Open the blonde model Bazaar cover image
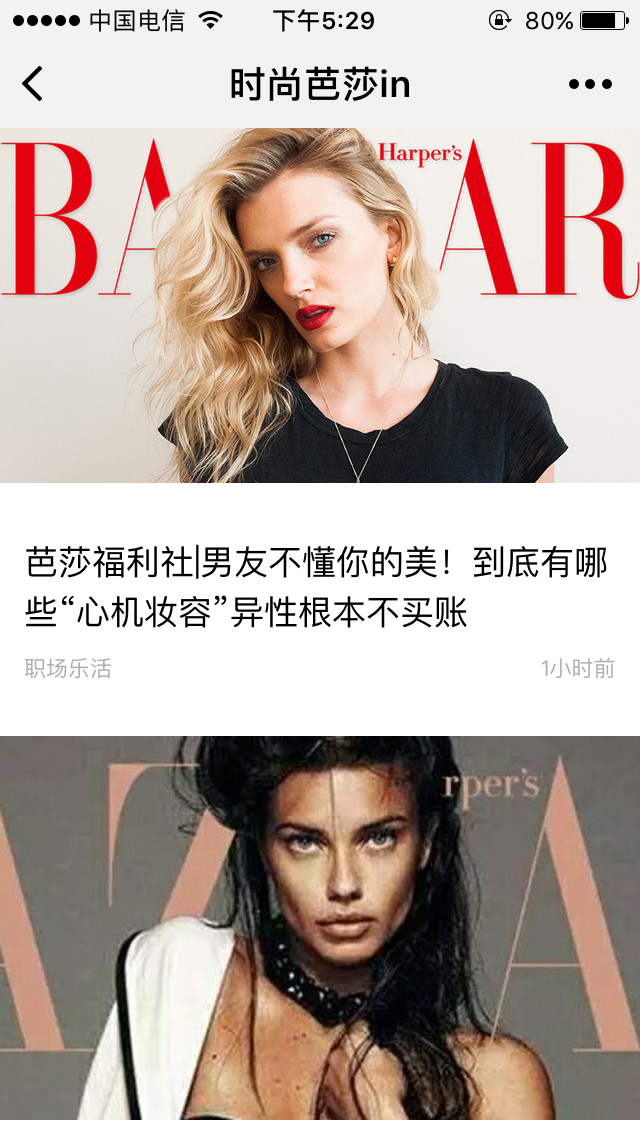 click(x=320, y=305)
